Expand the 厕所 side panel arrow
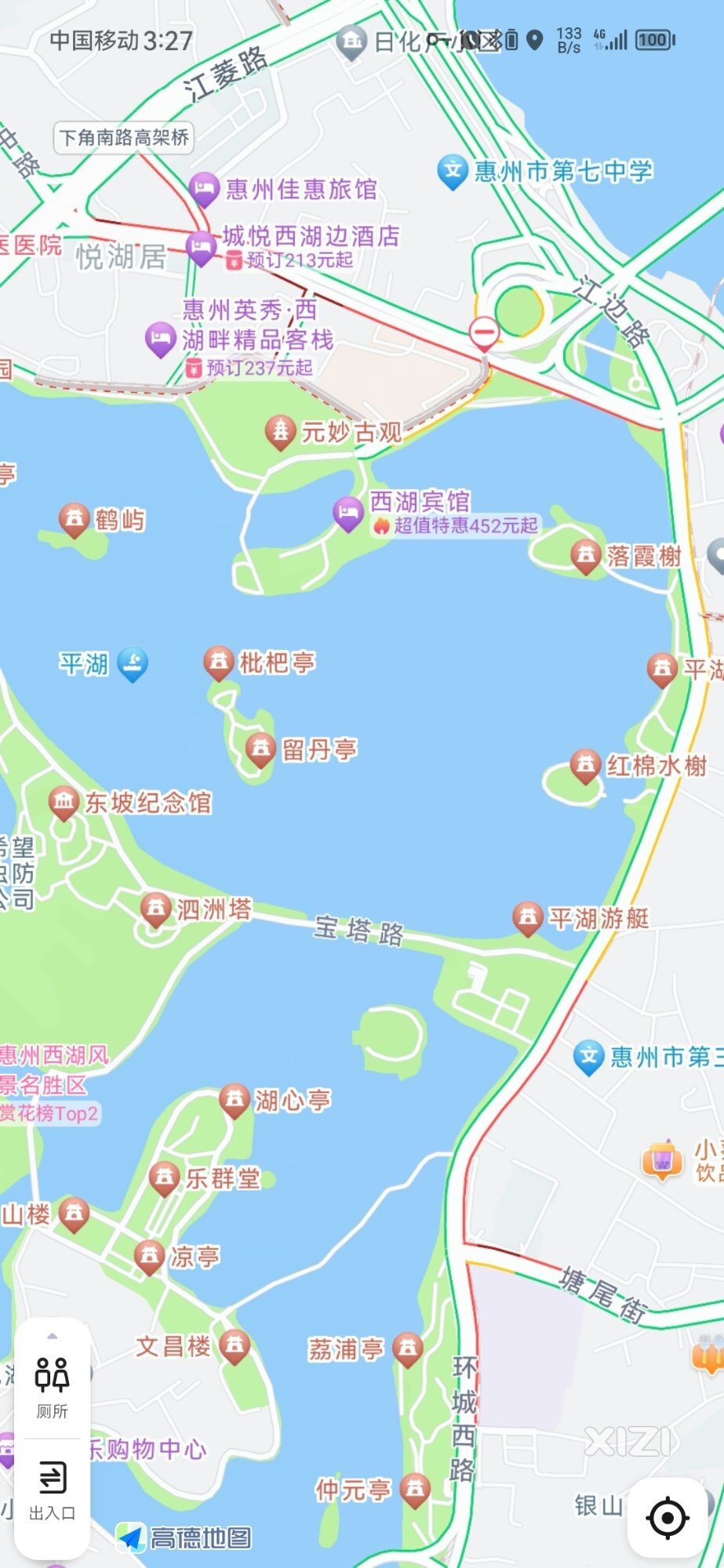This screenshot has height=1568, width=724. point(52,1337)
